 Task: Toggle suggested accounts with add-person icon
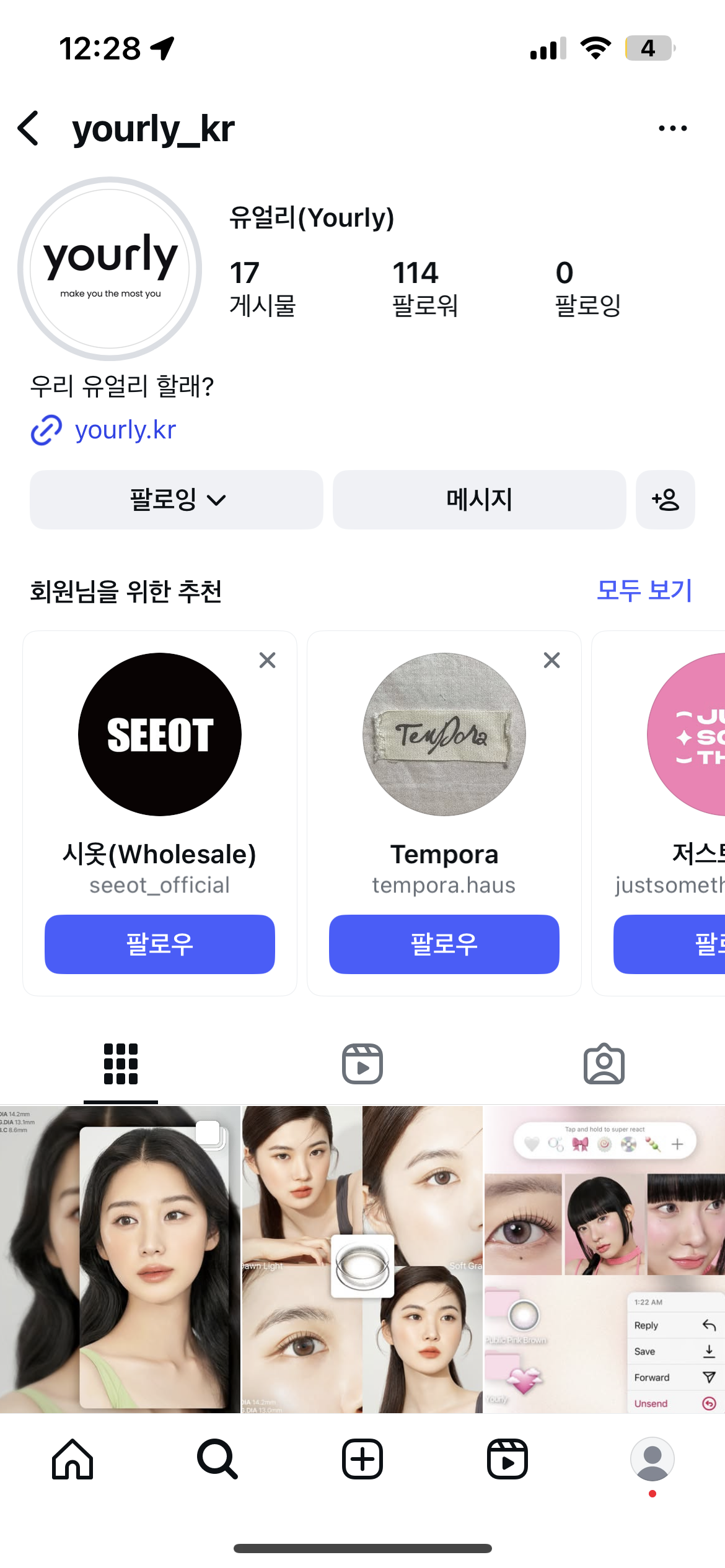point(665,500)
